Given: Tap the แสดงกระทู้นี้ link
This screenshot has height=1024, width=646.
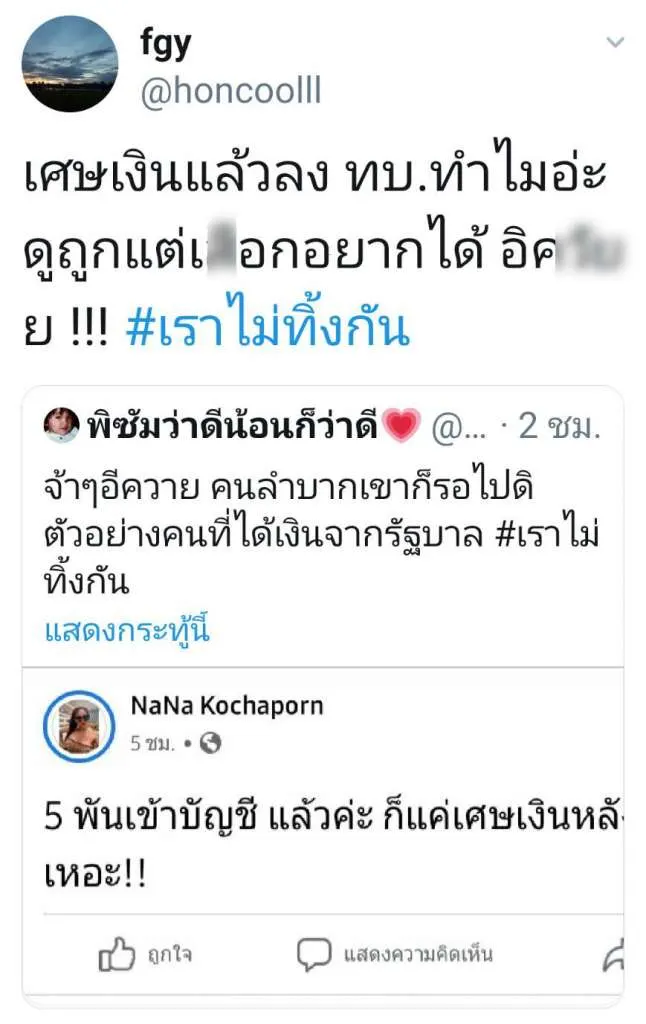Looking at the screenshot, I should (x=127, y=632).
